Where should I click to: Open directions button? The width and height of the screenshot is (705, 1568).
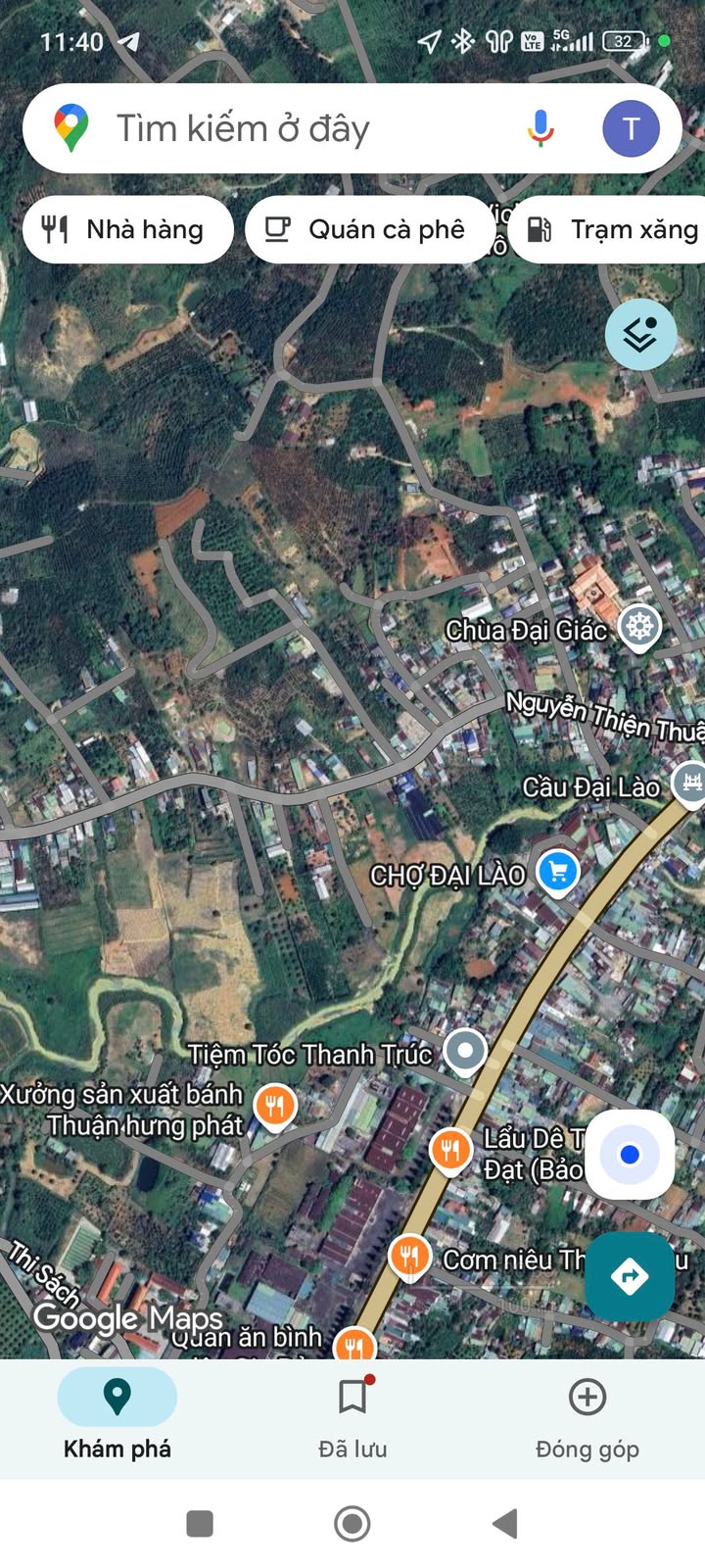pyautogui.click(x=630, y=1276)
